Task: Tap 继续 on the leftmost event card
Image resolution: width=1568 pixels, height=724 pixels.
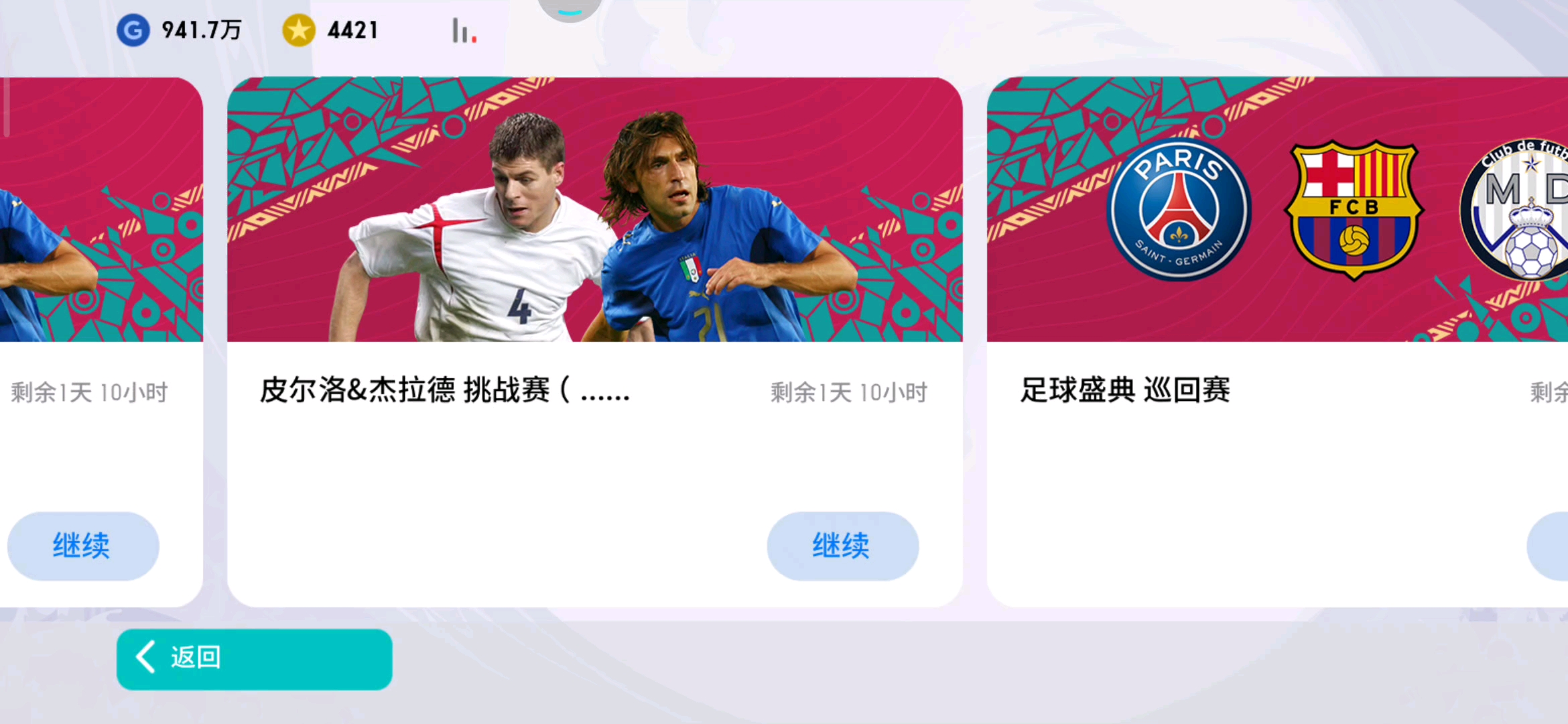Action: [x=83, y=546]
